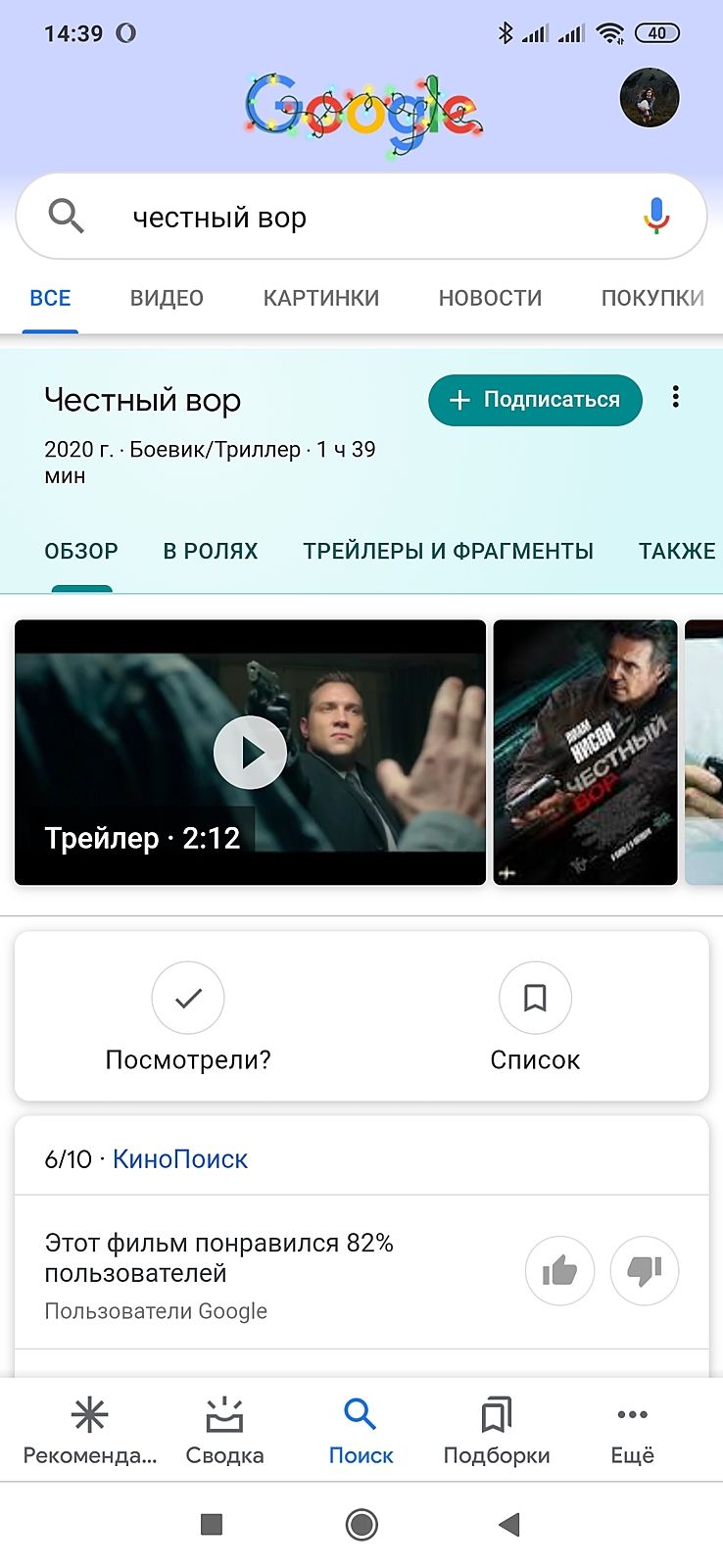Give the film a thumbs up

click(559, 1271)
